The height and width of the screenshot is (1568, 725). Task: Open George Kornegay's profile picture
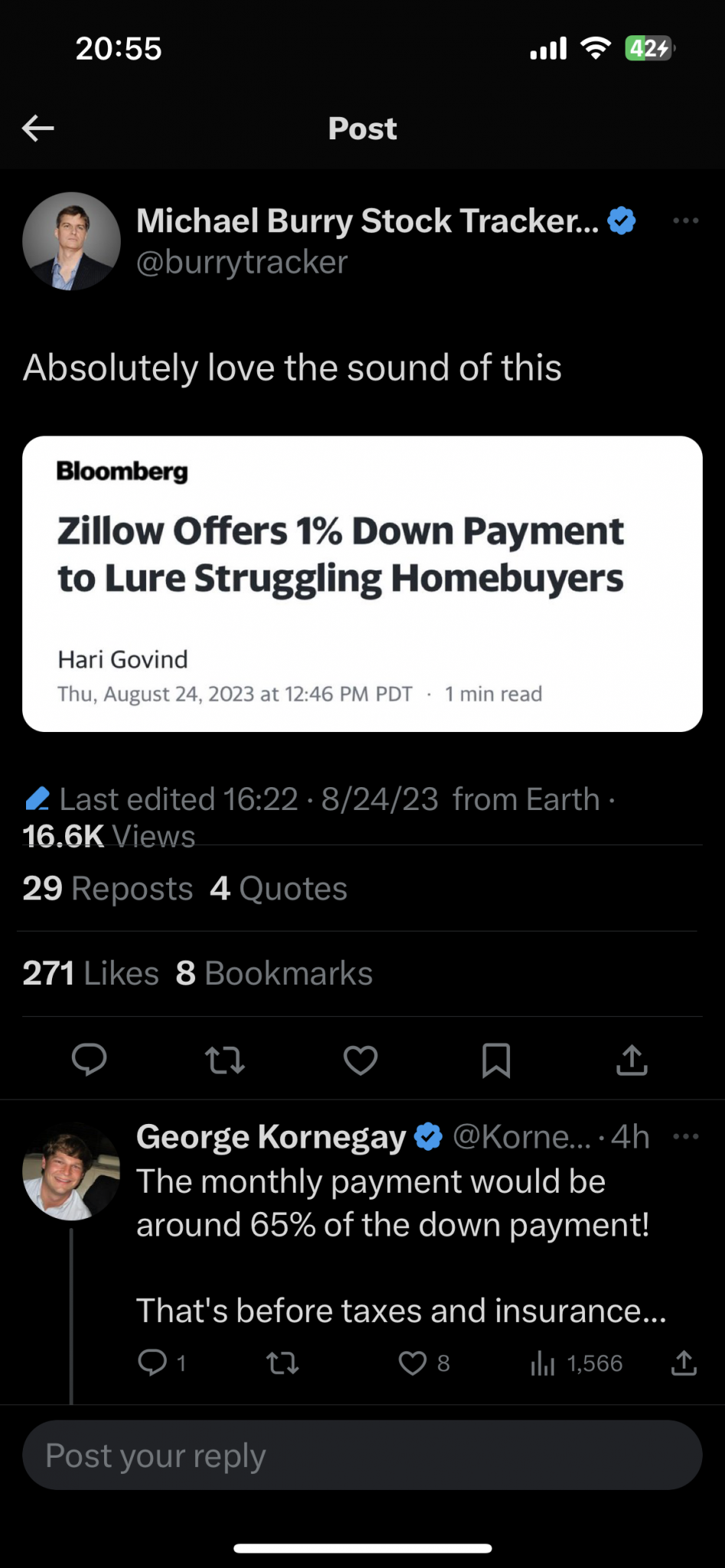[x=71, y=1171]
